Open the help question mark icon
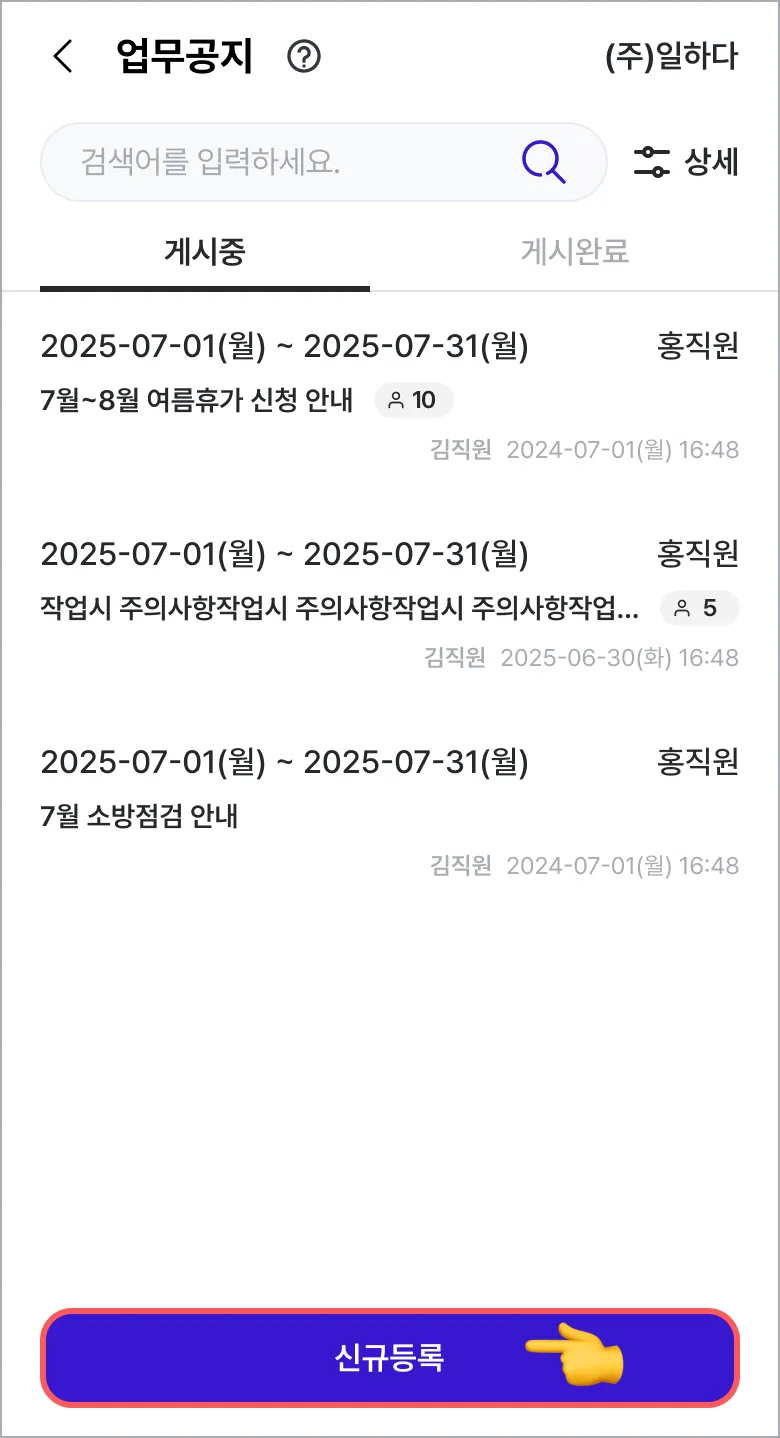 click(x=303, y=57)
